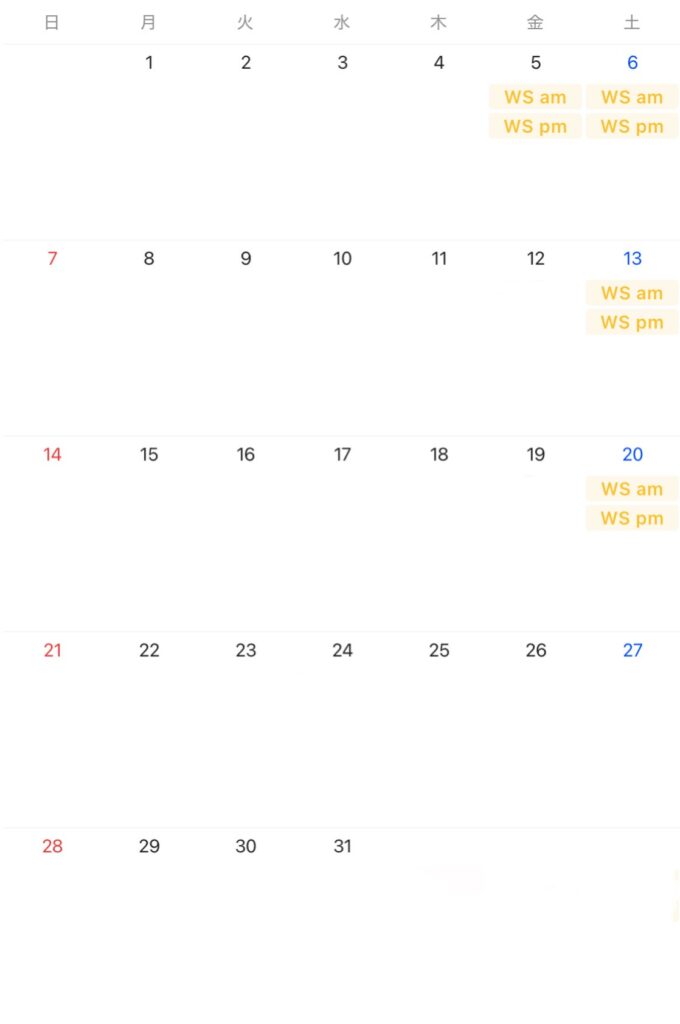The image size is (680, 1024).
Task: Select Sunday the 21st
Action: point(52,651)
